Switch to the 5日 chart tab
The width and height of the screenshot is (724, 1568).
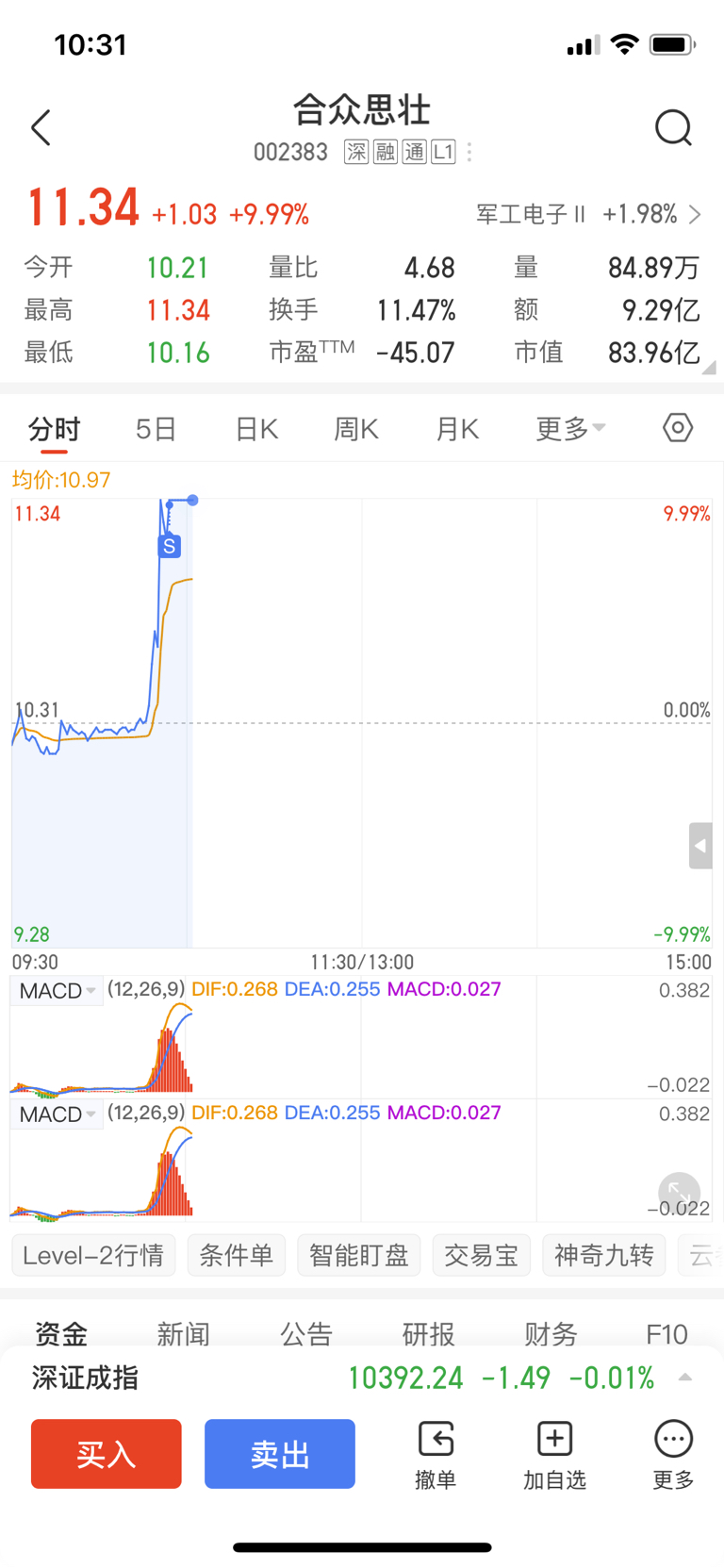[156, 430]
